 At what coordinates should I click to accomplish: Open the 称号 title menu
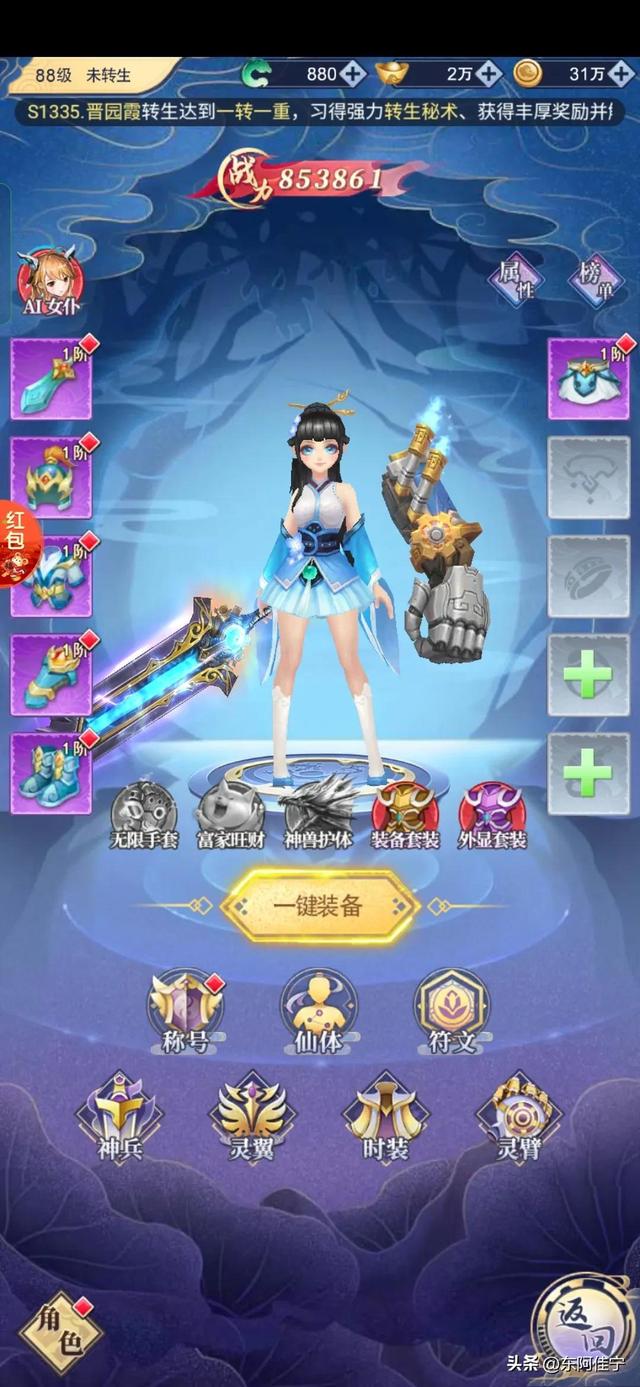(x=186, y=1010)
